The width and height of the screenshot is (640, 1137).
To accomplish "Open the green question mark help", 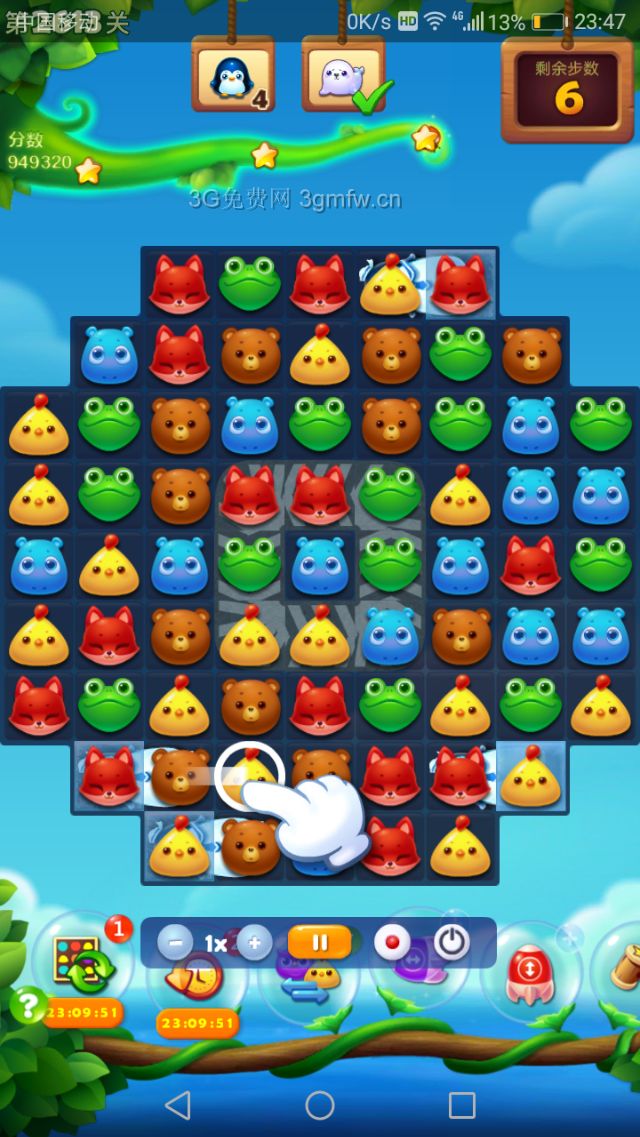I will 27,1002.
